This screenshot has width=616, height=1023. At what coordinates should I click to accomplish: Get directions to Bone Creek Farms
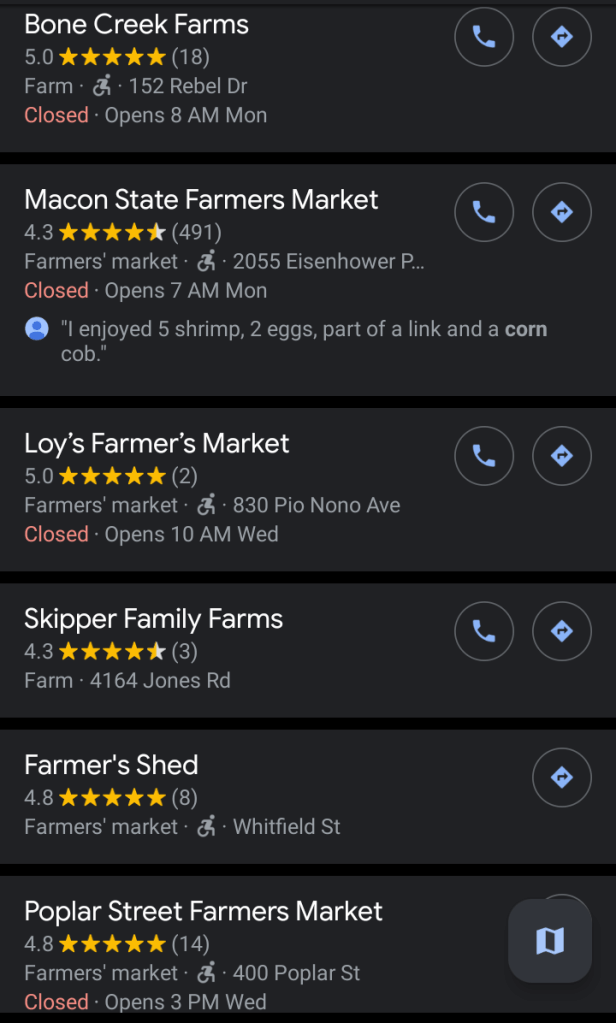tap(562, 37)
